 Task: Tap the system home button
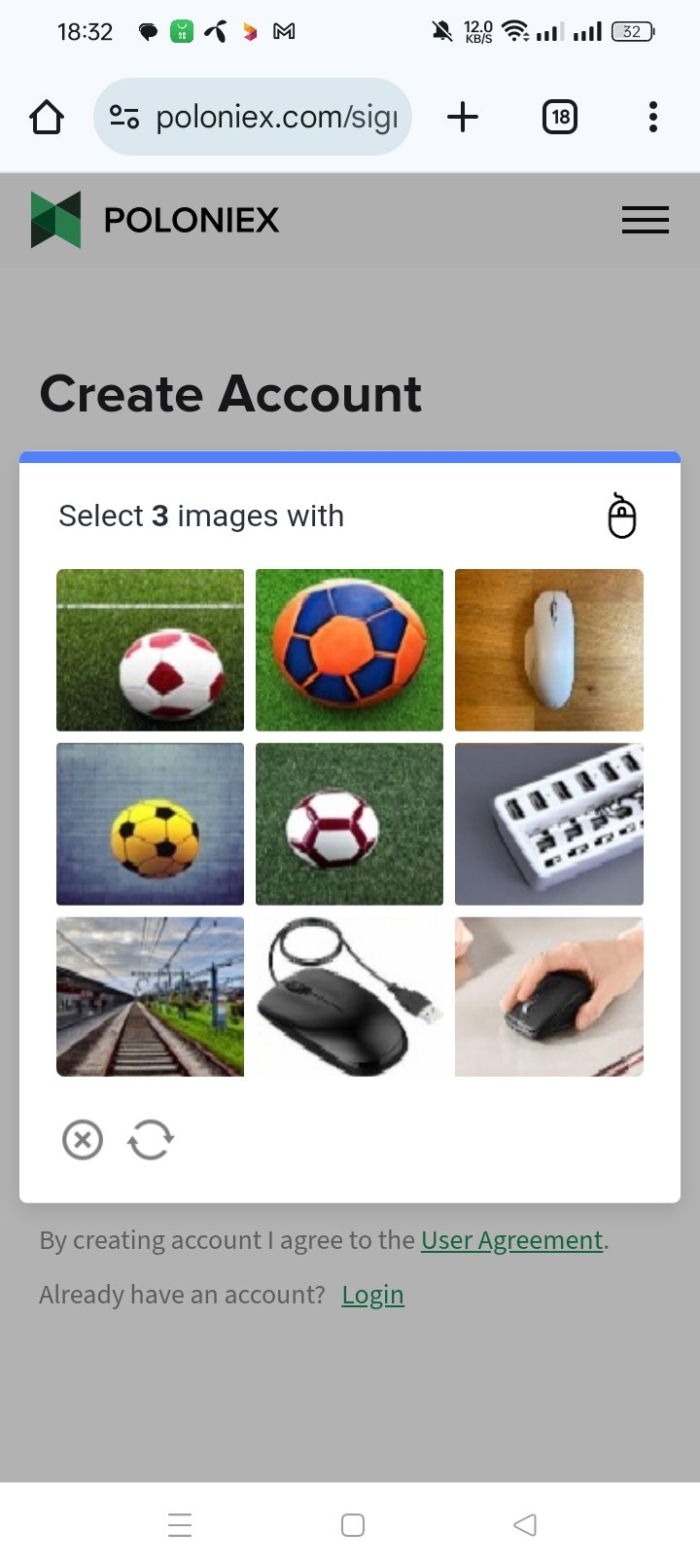(353, 1524)
